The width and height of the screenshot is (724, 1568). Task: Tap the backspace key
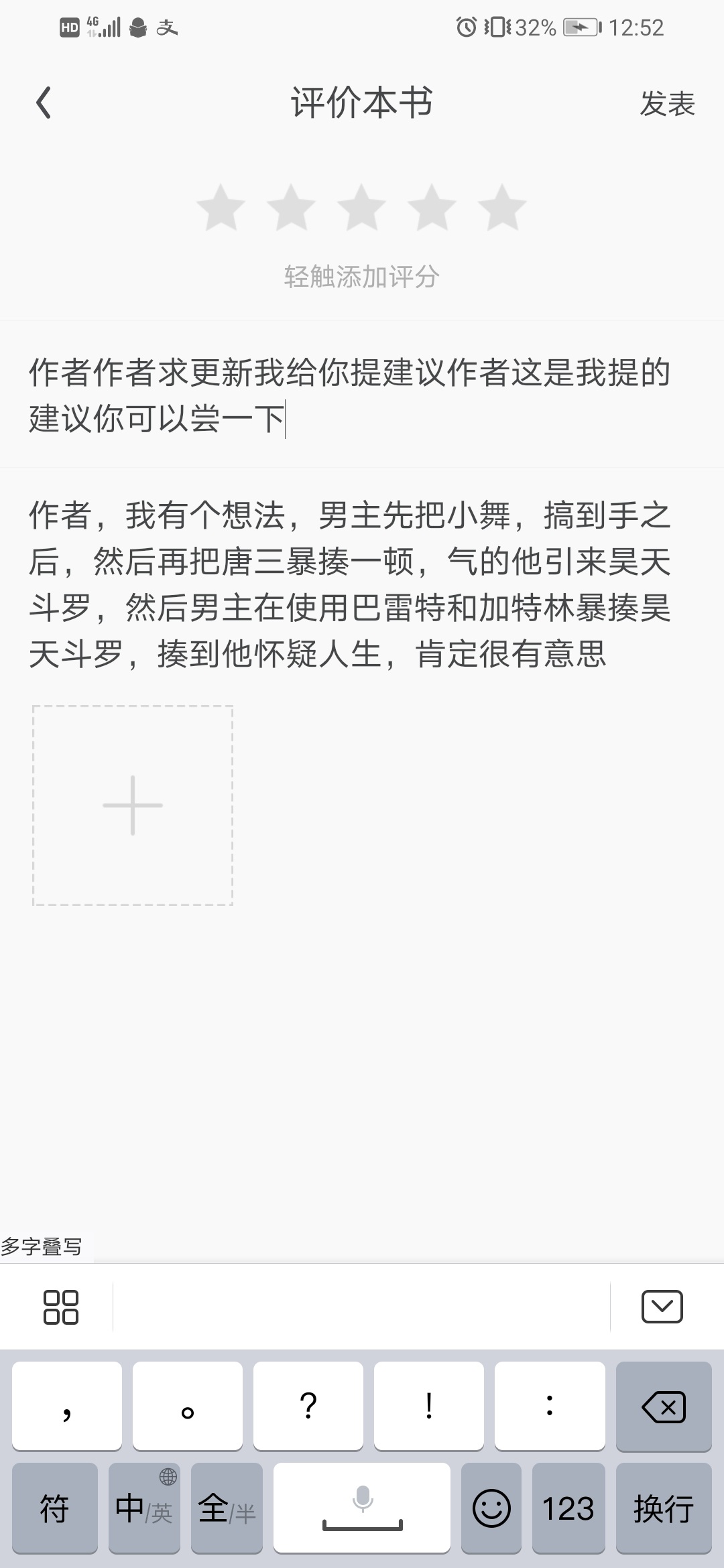tap(664, 1406)
